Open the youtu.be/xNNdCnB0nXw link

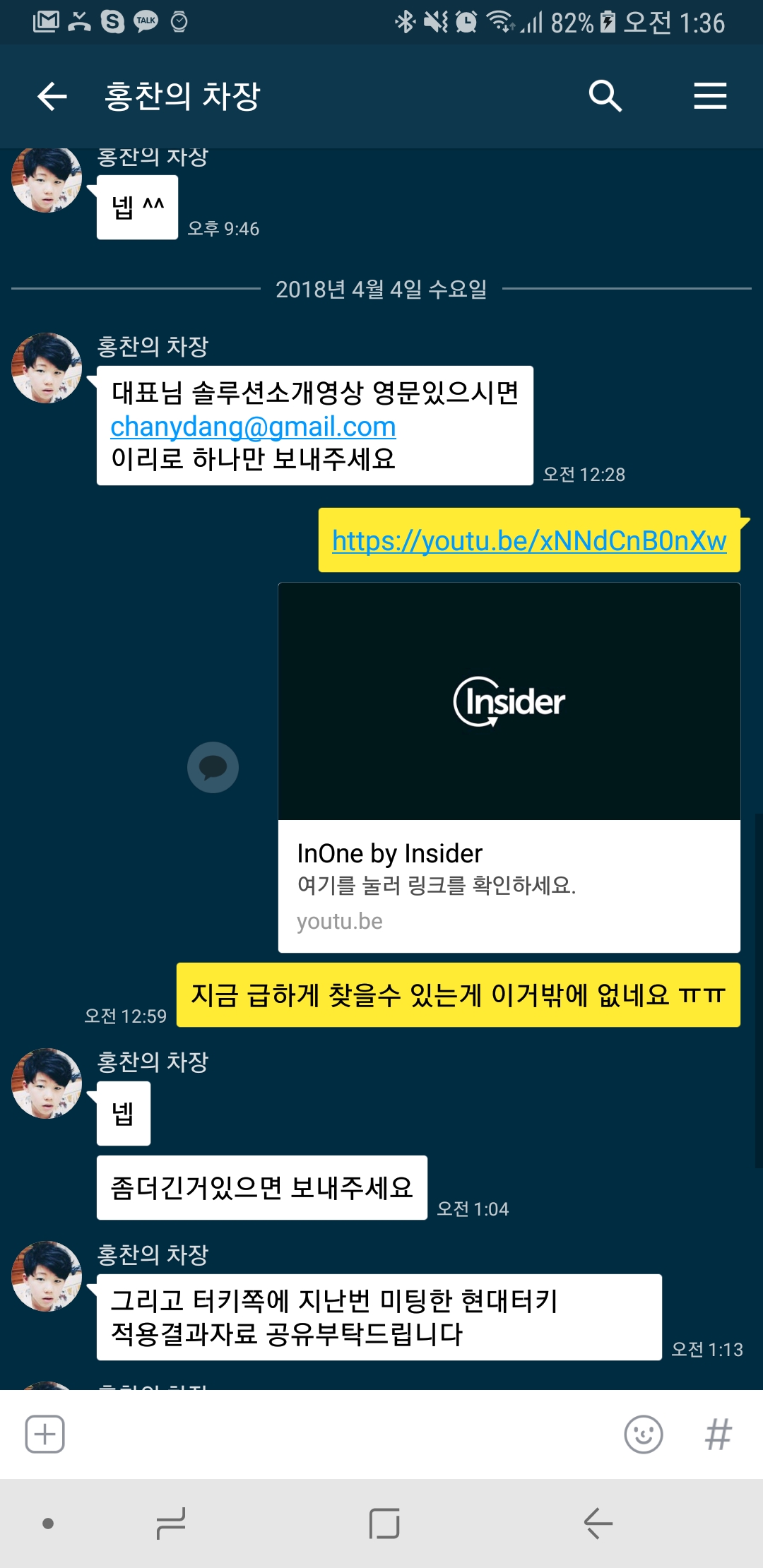pos(529,541)
